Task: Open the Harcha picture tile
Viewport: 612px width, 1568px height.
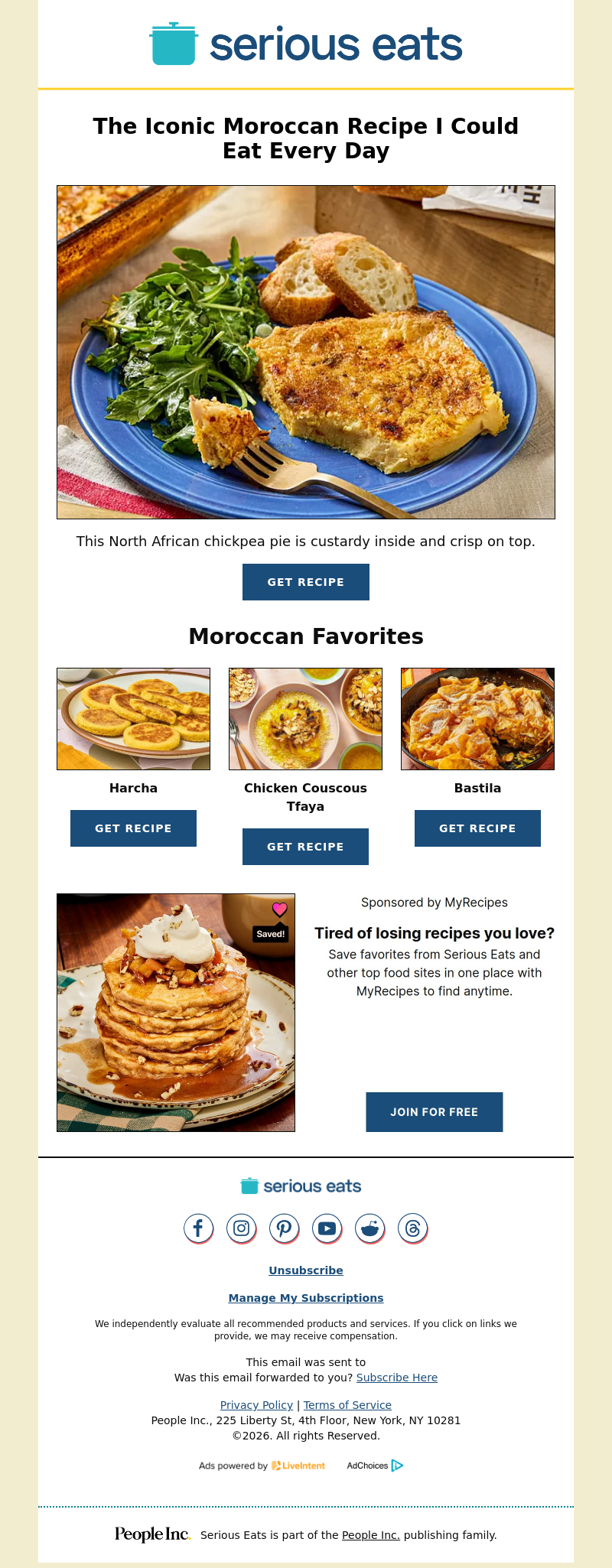Action: [x=133, y=719]
